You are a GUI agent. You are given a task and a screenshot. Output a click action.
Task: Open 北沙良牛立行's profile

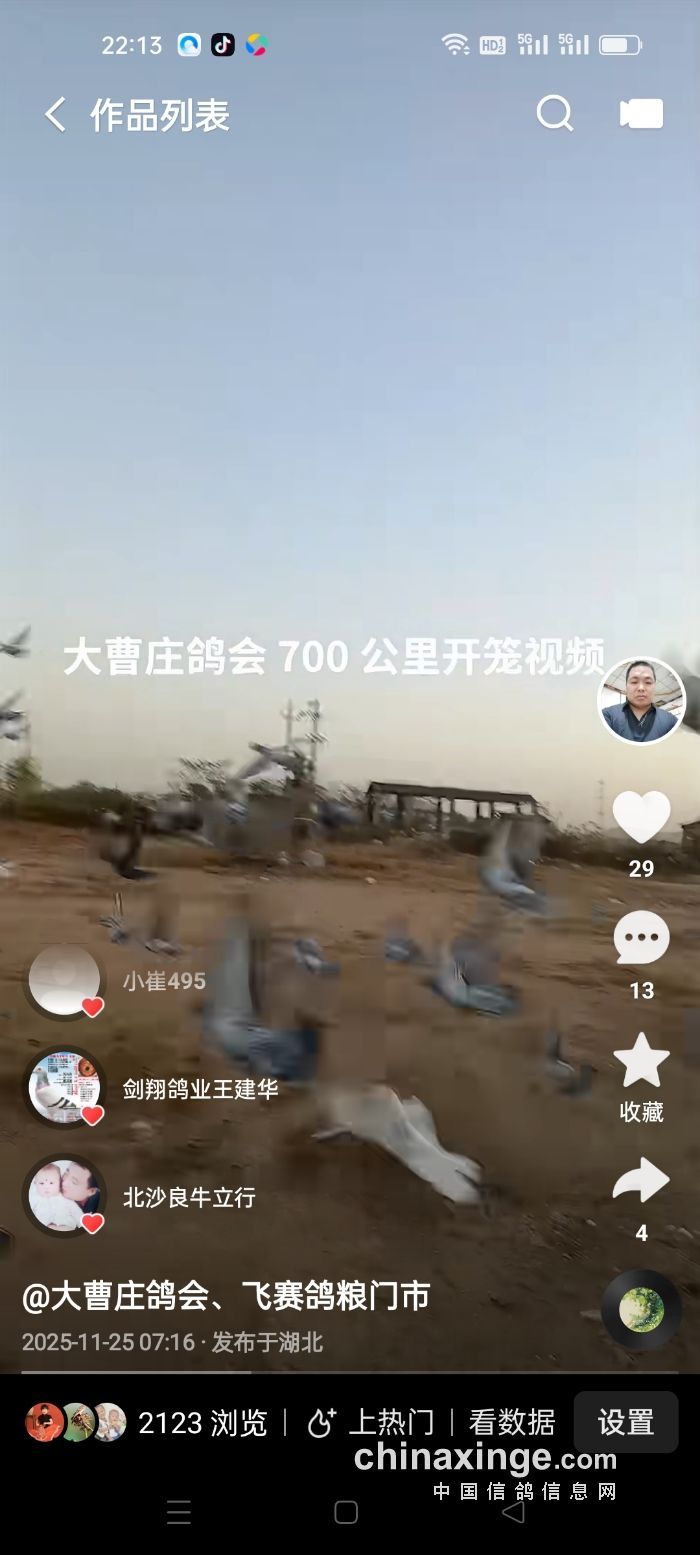tap(65, 1196)
